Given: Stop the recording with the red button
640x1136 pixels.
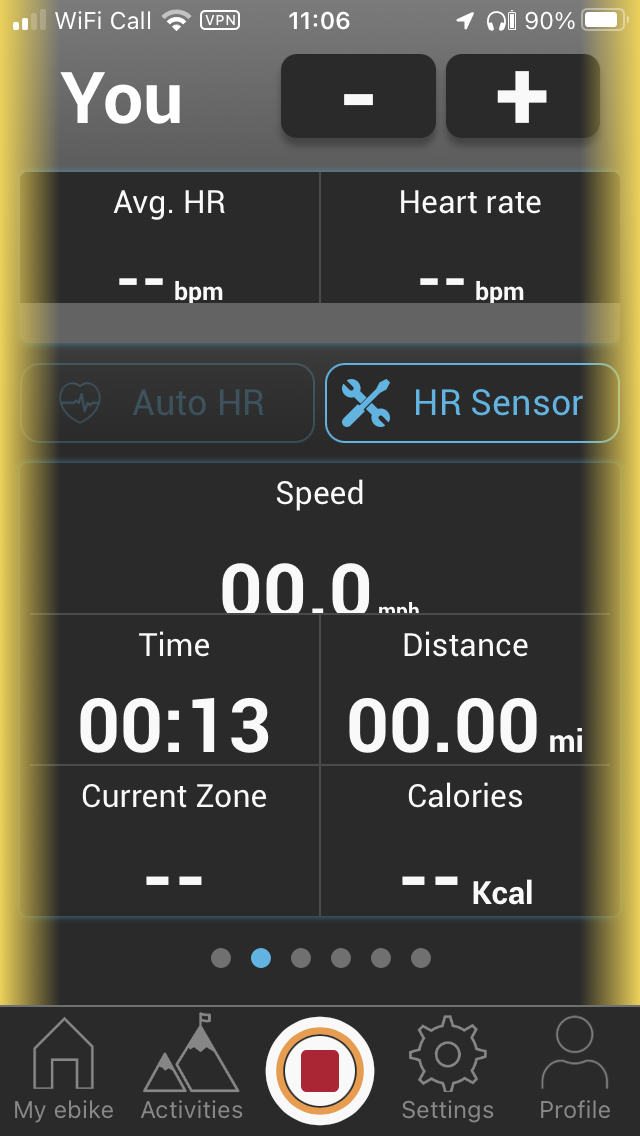Looking at the screenshot, I should coord(320,1071).
